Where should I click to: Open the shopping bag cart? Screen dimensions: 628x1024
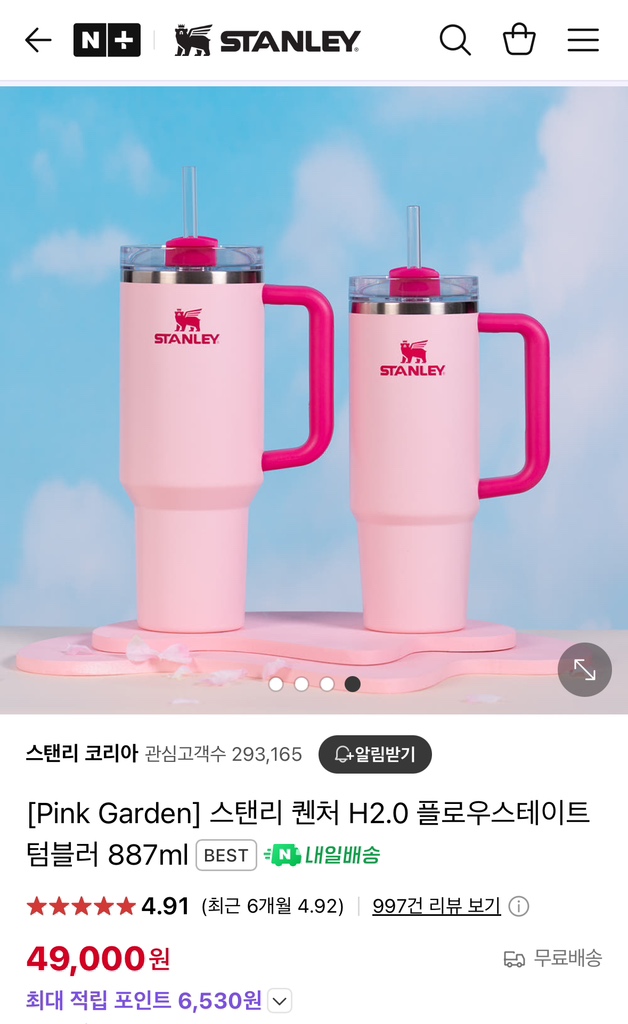519,40
